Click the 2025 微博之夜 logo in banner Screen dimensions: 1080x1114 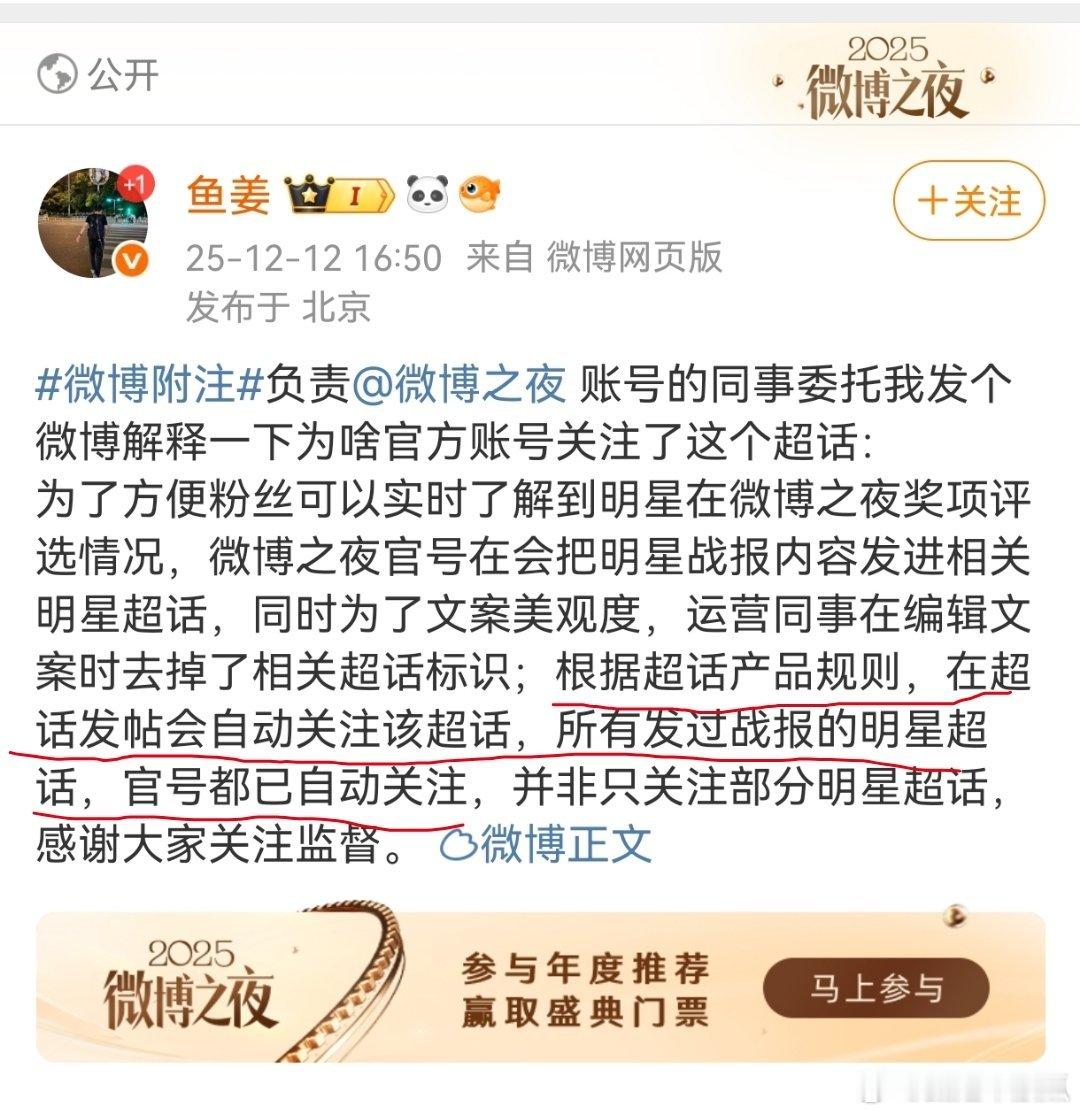point(190,985)
